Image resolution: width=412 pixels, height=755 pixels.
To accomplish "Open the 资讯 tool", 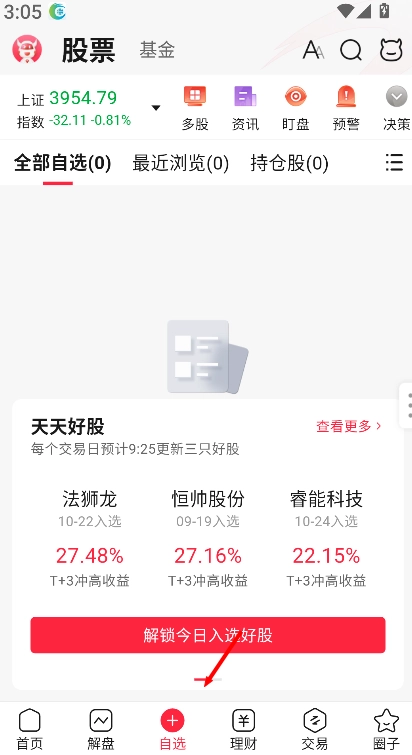I will coord(245,108).
